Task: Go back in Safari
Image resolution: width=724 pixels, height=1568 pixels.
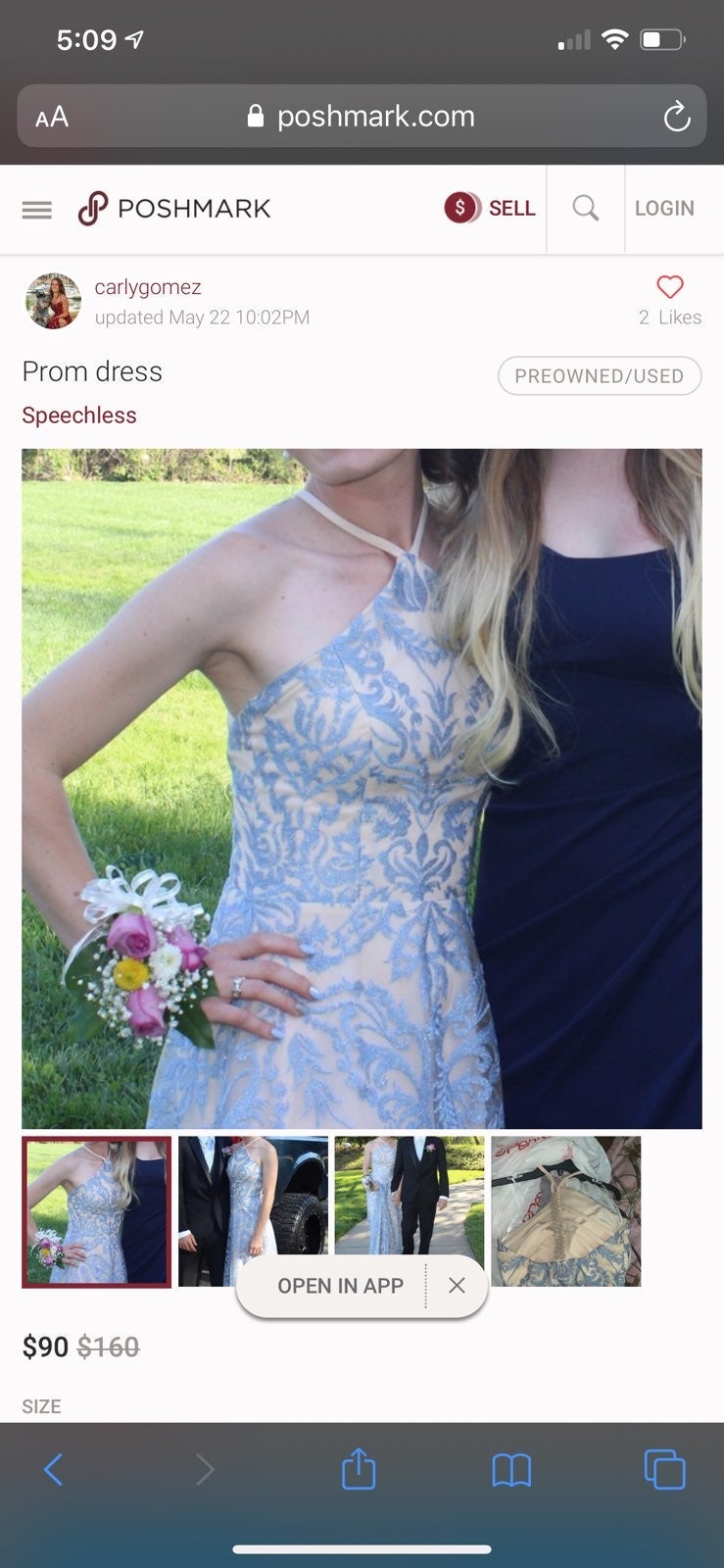Action: (x=54, y=1469)
